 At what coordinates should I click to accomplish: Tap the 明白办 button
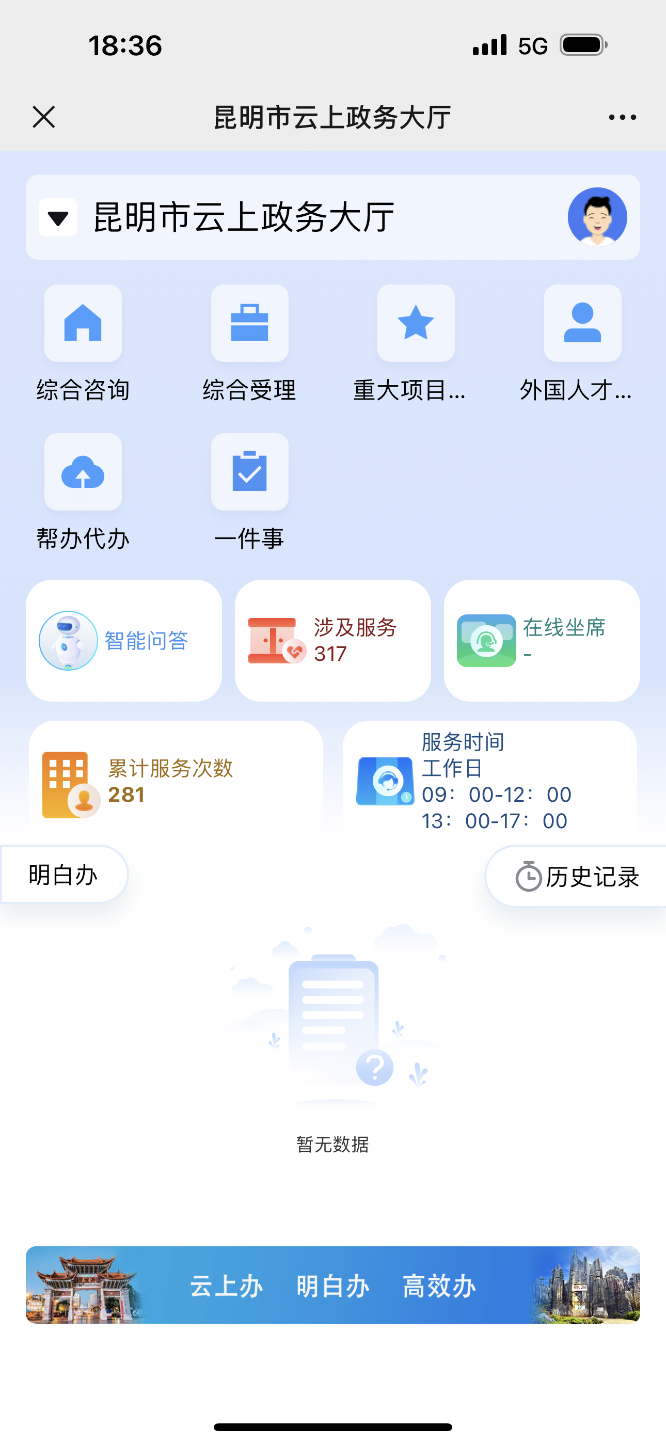pos(64,875)
